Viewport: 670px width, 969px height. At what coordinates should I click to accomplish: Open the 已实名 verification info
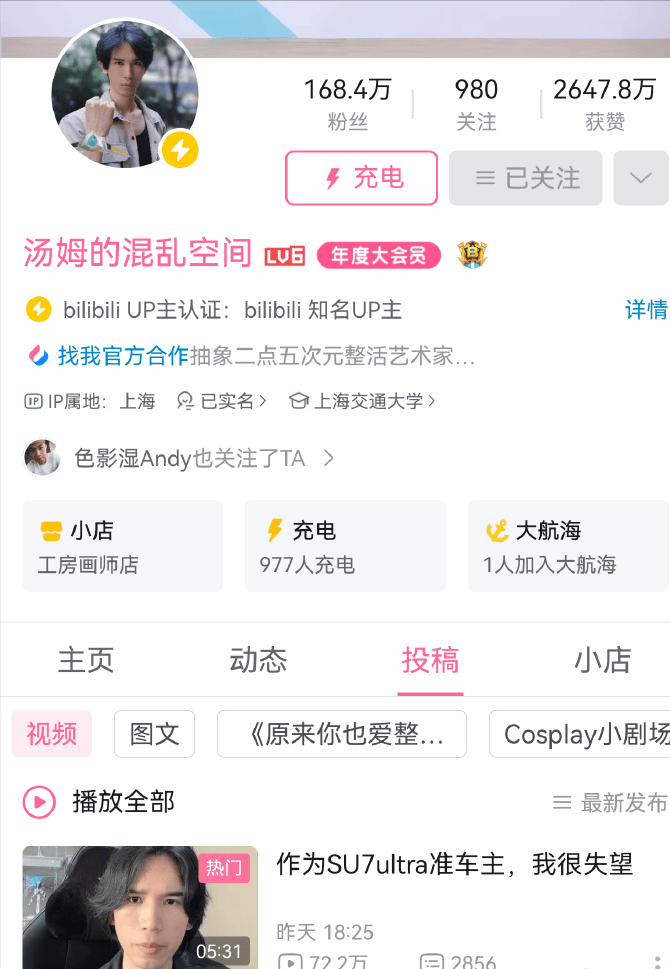pyautogui.click(x=222, y=401)
